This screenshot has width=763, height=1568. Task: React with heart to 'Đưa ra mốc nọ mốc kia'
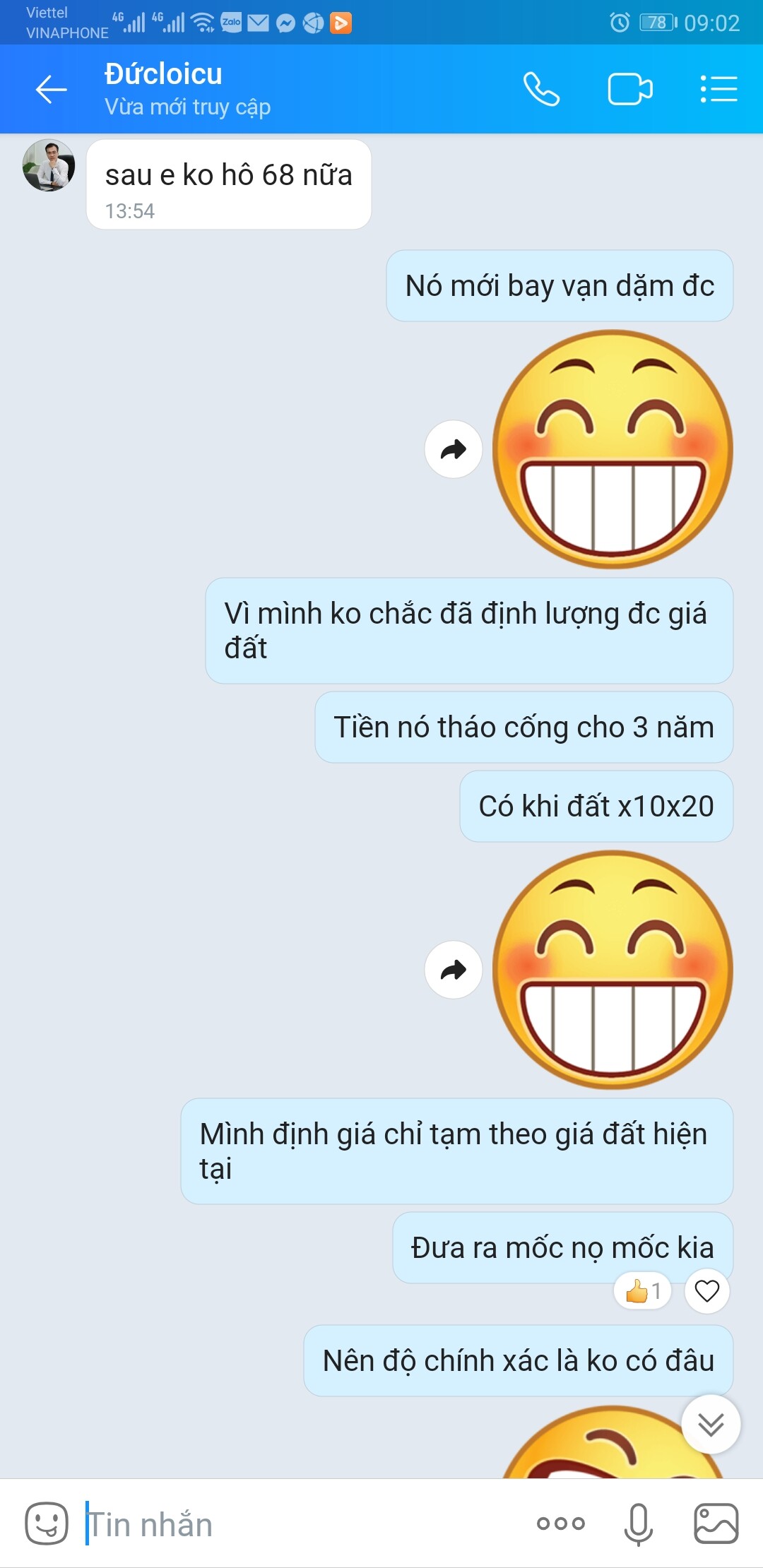click(x=706, y=1291)
